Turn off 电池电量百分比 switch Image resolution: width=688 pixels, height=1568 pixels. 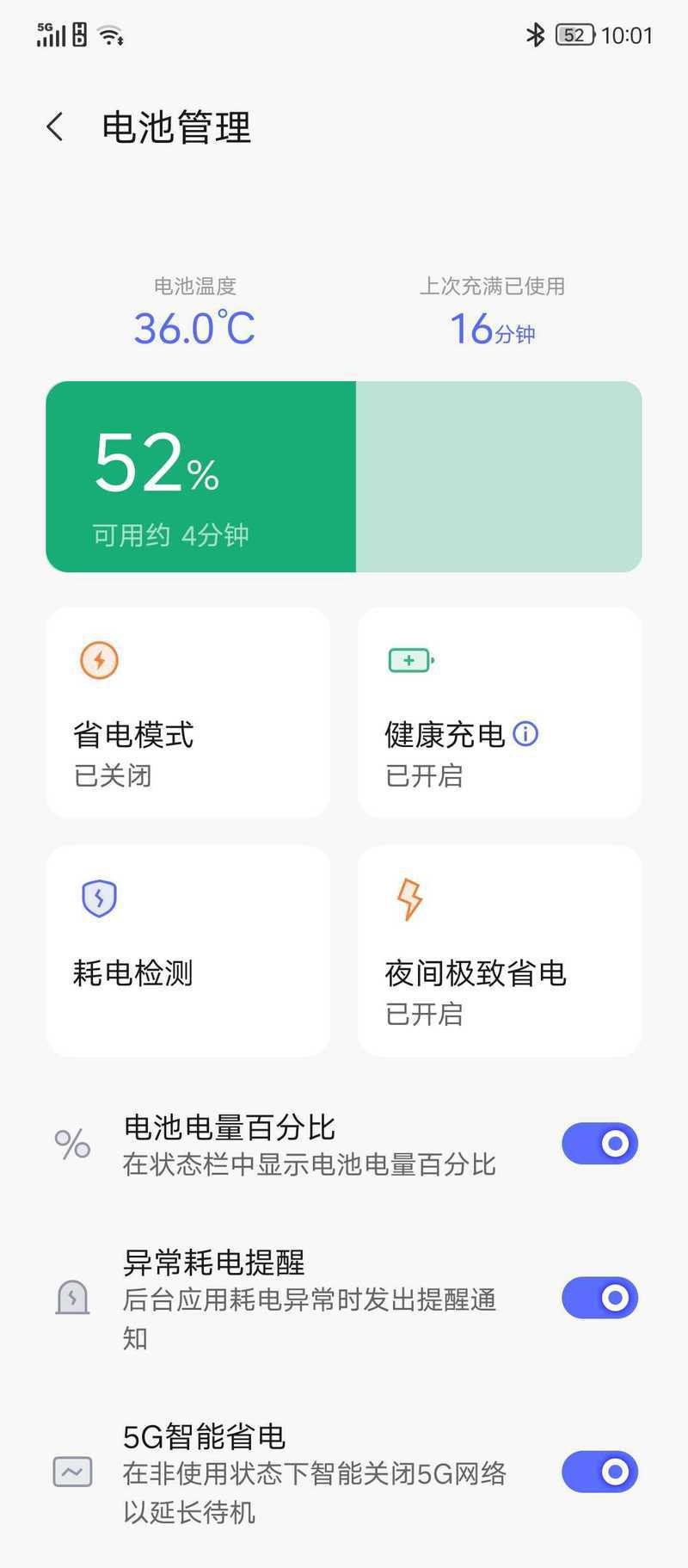pos(600,1144)
